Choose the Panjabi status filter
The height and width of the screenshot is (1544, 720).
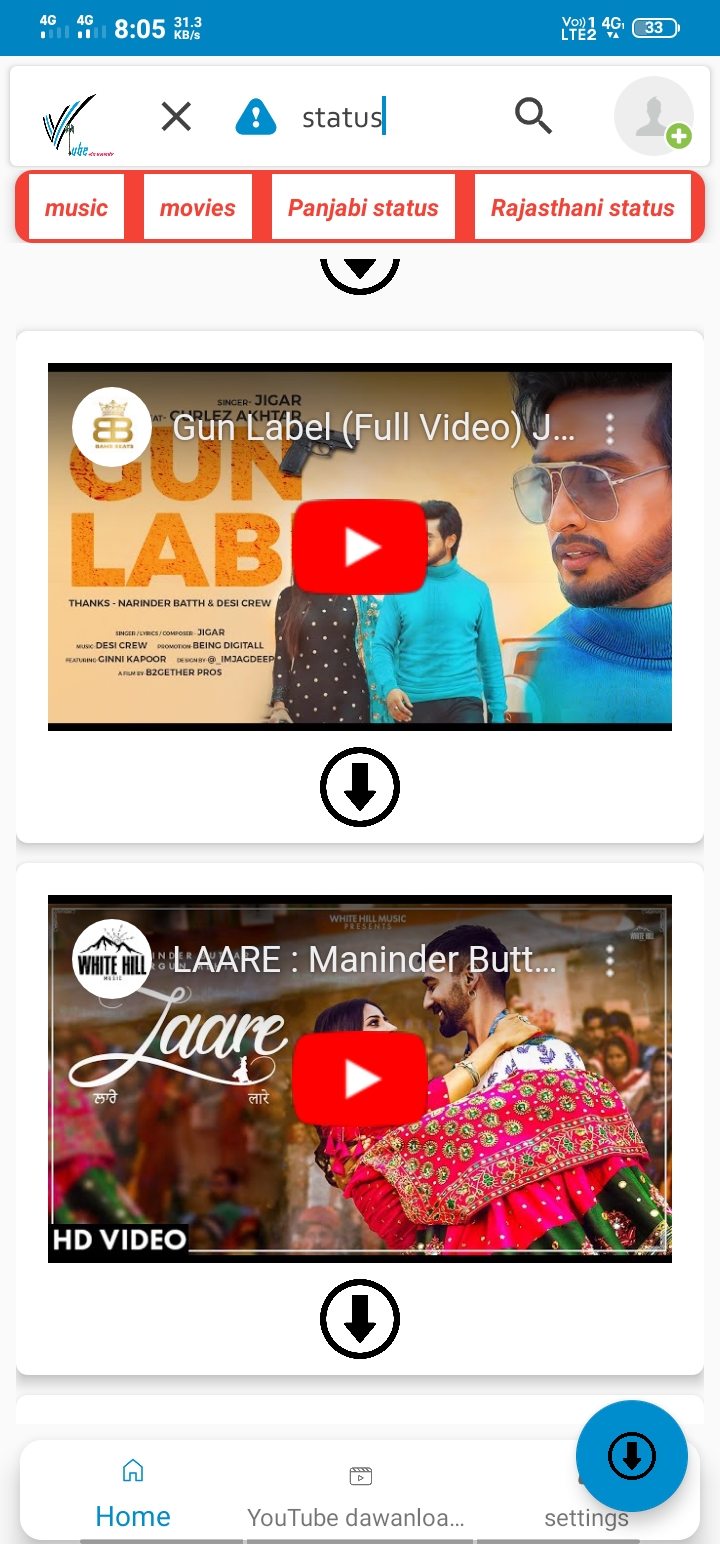pyautogui.click(x=363, y=207)
